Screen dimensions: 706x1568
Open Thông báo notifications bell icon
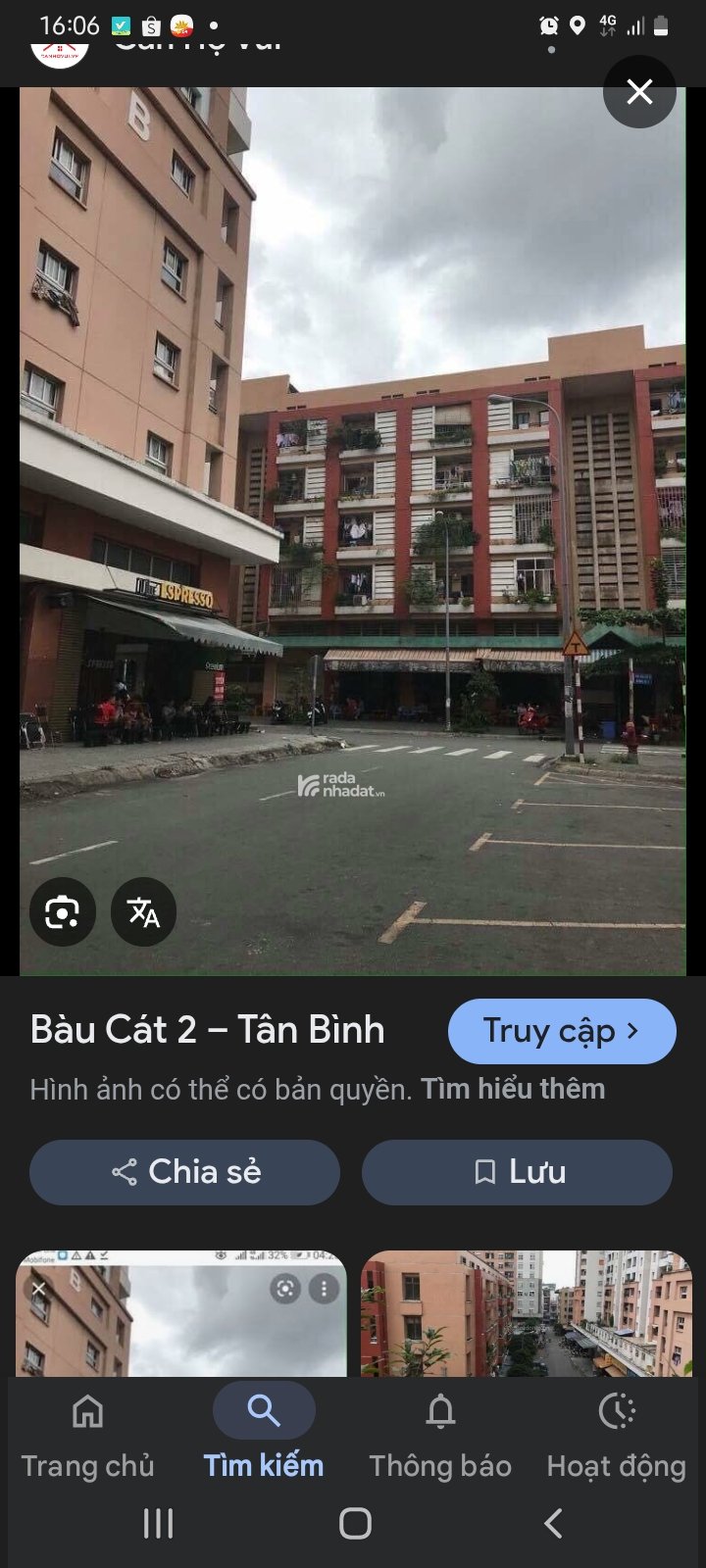pos(440,1412)
